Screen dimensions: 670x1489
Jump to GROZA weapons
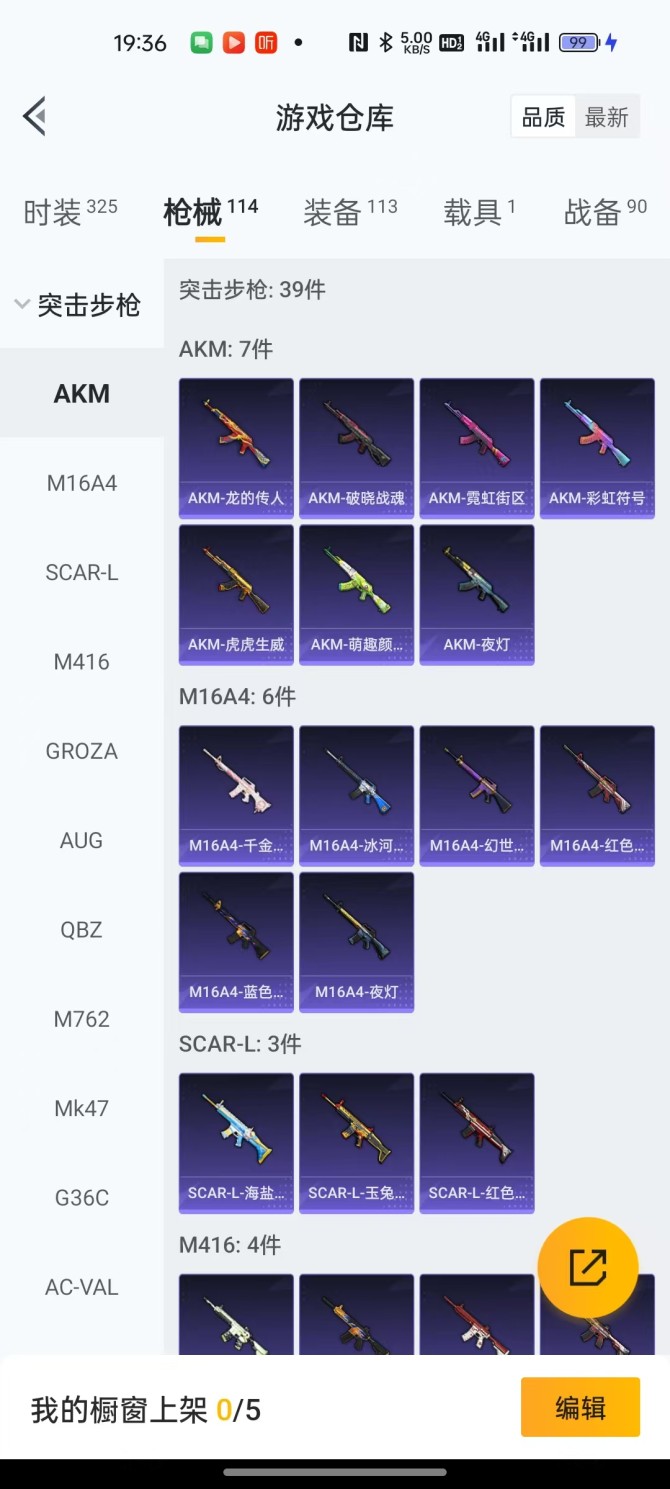click(x=82, y=751)
